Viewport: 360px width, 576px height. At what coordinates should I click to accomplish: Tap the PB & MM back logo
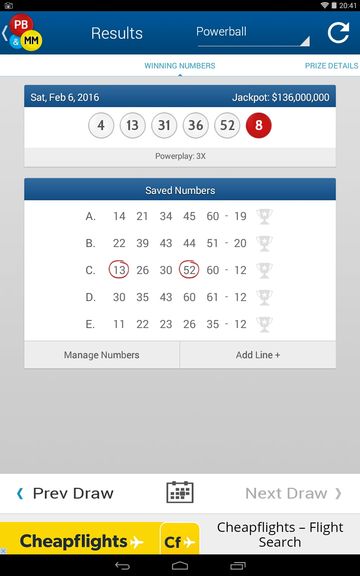[x=23, y=32]
